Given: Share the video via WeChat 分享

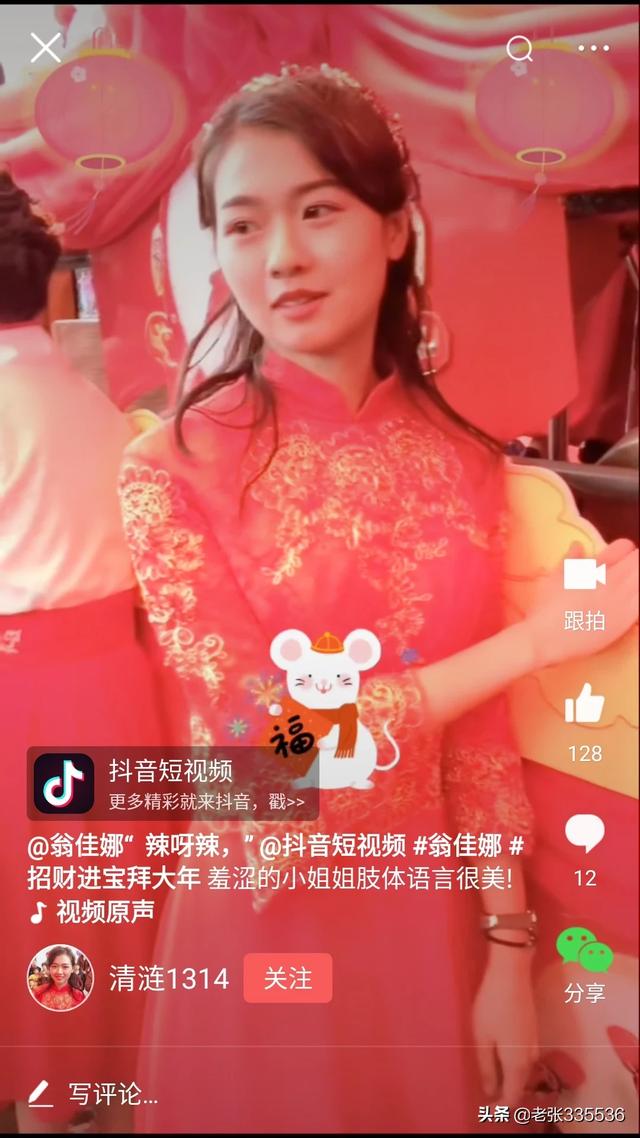Looking at the screenshot, I should (584, 950).
